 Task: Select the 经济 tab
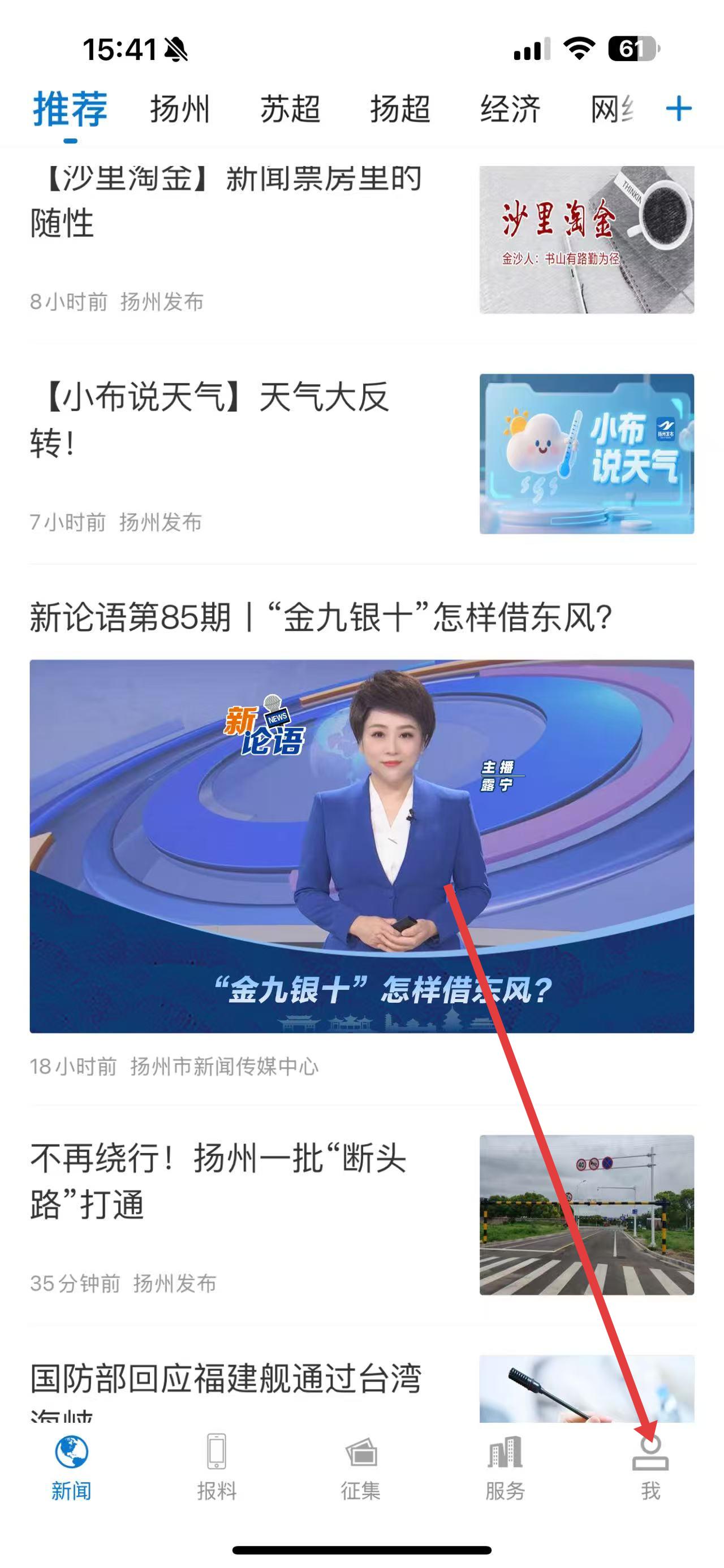[x=510, y=110]
